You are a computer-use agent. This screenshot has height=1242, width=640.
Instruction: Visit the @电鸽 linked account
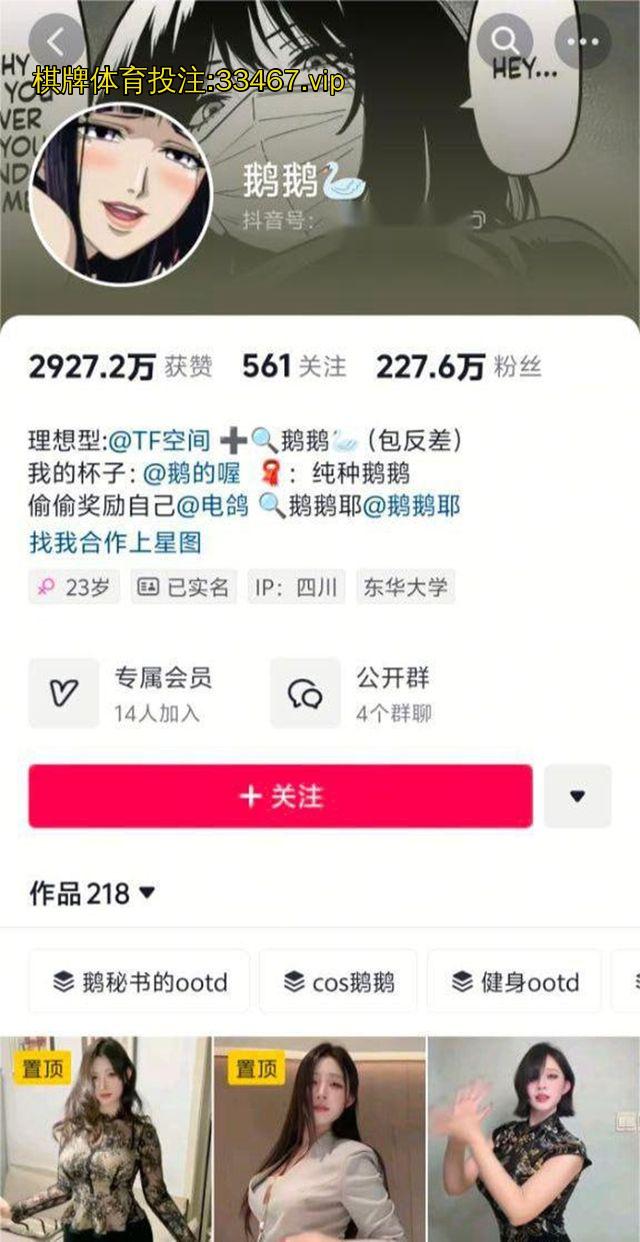point(213,506)
